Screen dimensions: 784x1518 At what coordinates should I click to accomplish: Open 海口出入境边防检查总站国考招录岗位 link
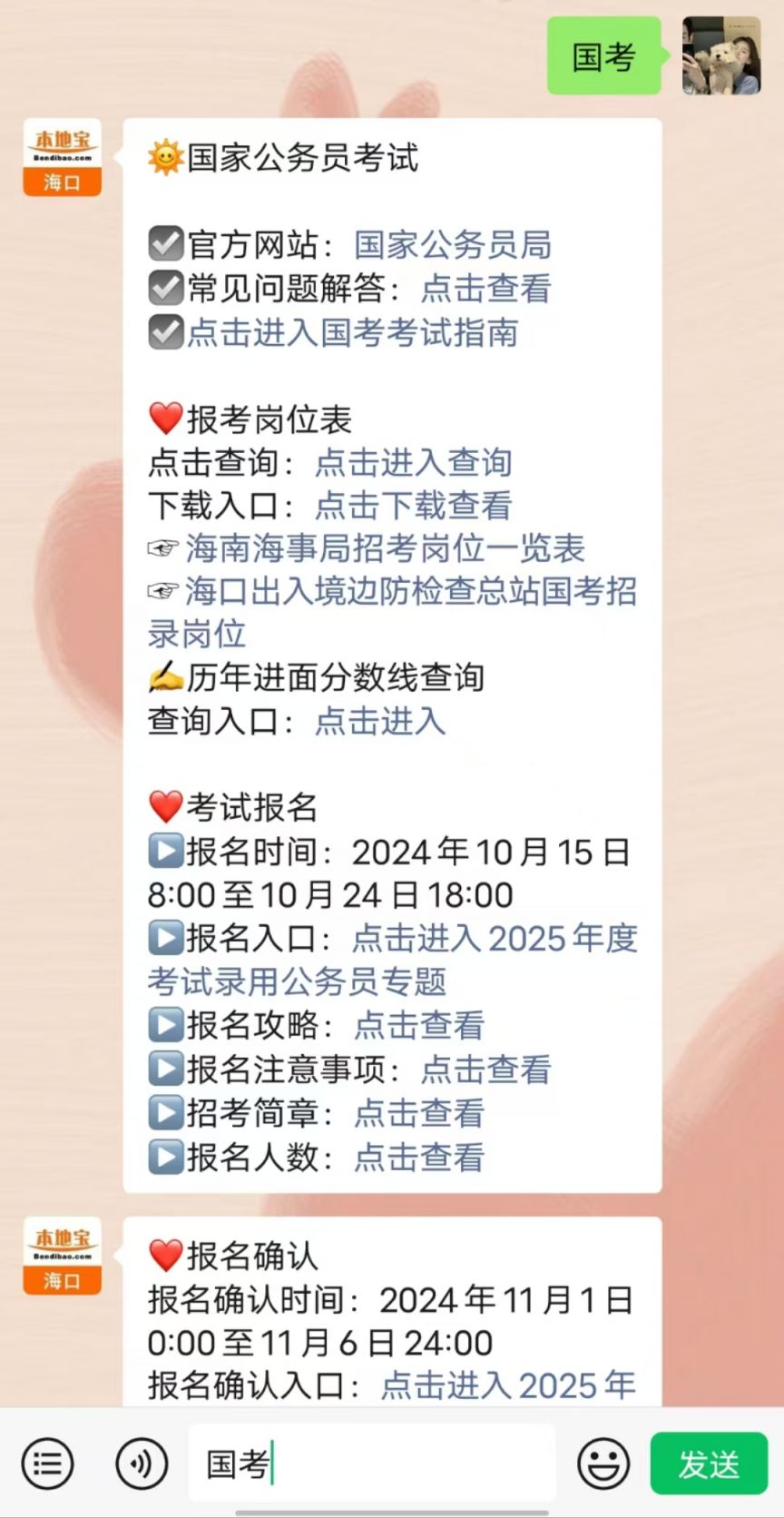pos(392,613)
